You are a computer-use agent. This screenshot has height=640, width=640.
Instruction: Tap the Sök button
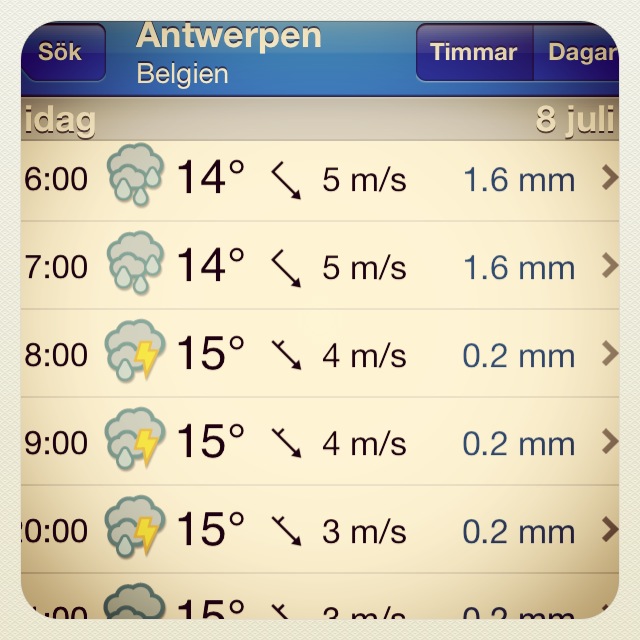tap(62, 52)
